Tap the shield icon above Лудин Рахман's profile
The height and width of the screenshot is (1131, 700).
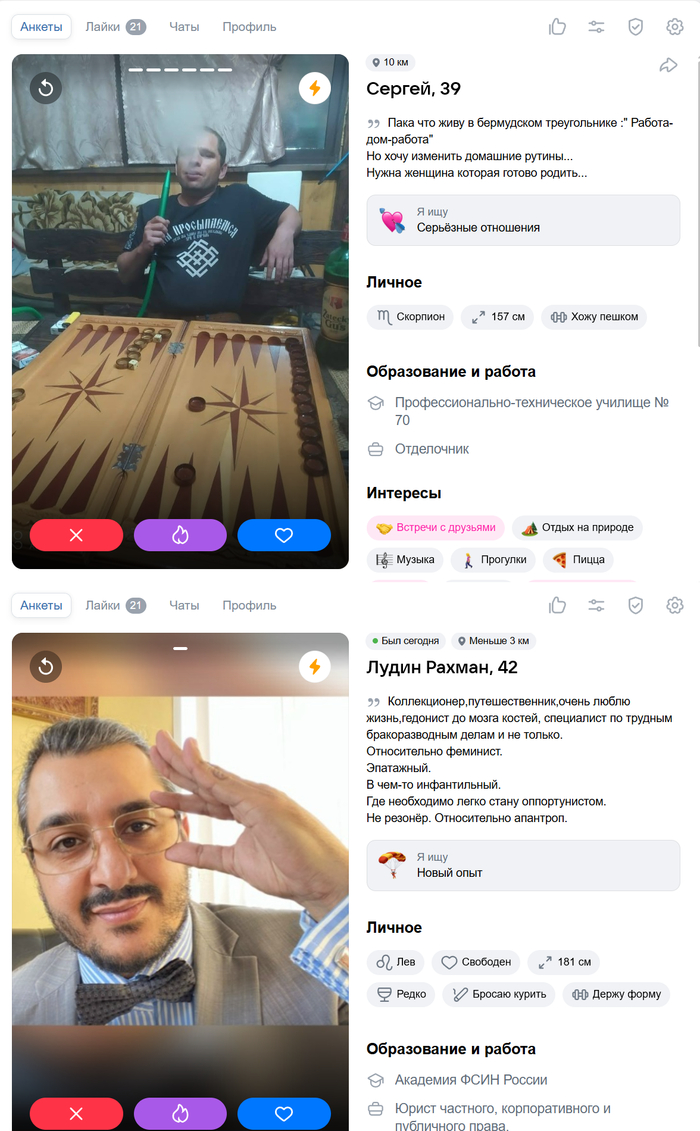tap(636, 605)
